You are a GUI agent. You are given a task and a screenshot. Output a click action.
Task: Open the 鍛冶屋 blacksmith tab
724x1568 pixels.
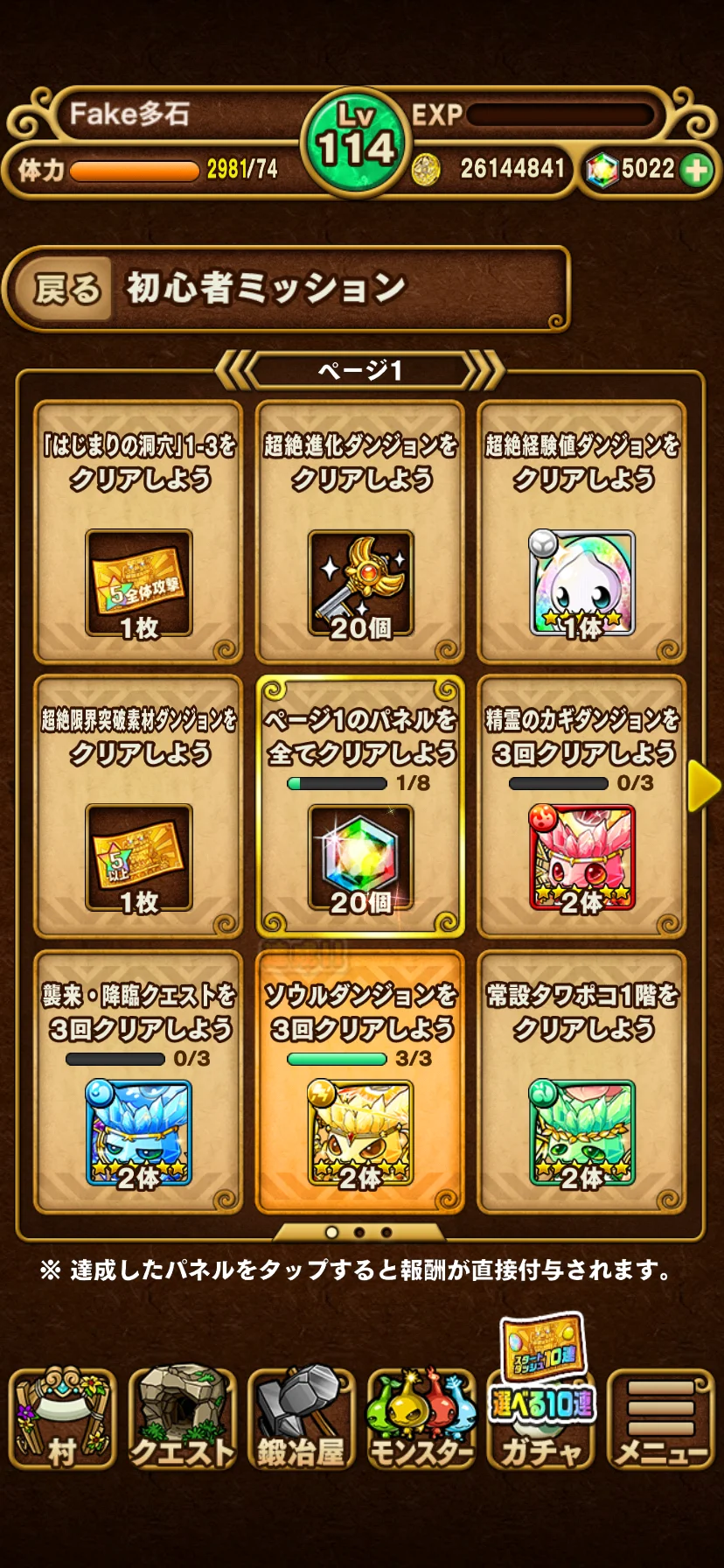pos(301,1418)
